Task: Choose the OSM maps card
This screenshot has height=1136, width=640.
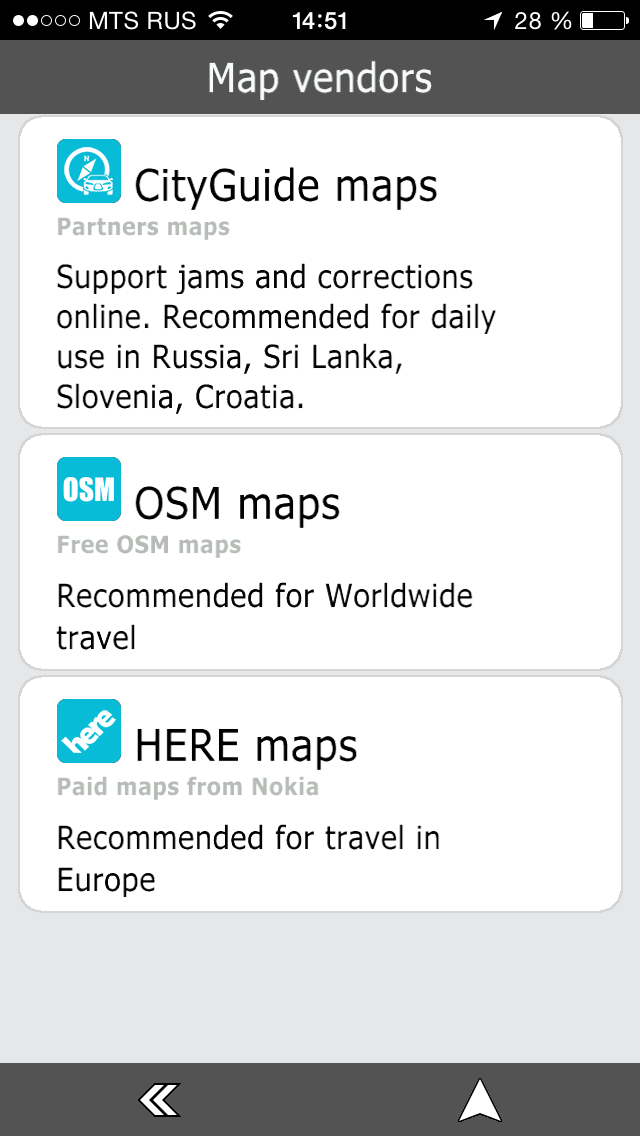Action: point(320,552)
